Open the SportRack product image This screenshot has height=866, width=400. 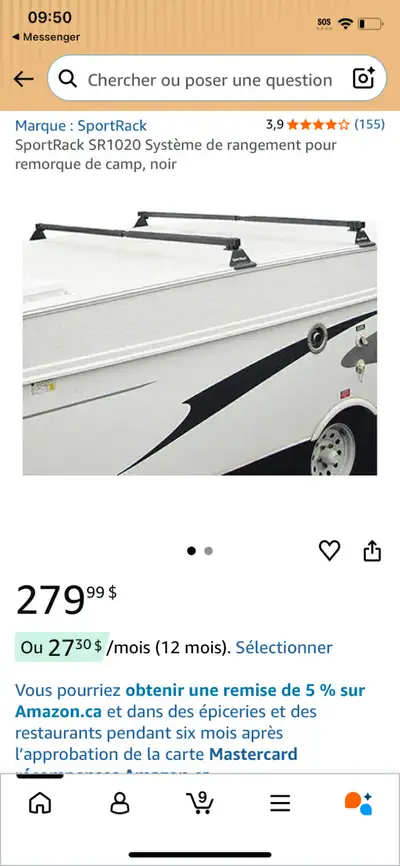199,342
